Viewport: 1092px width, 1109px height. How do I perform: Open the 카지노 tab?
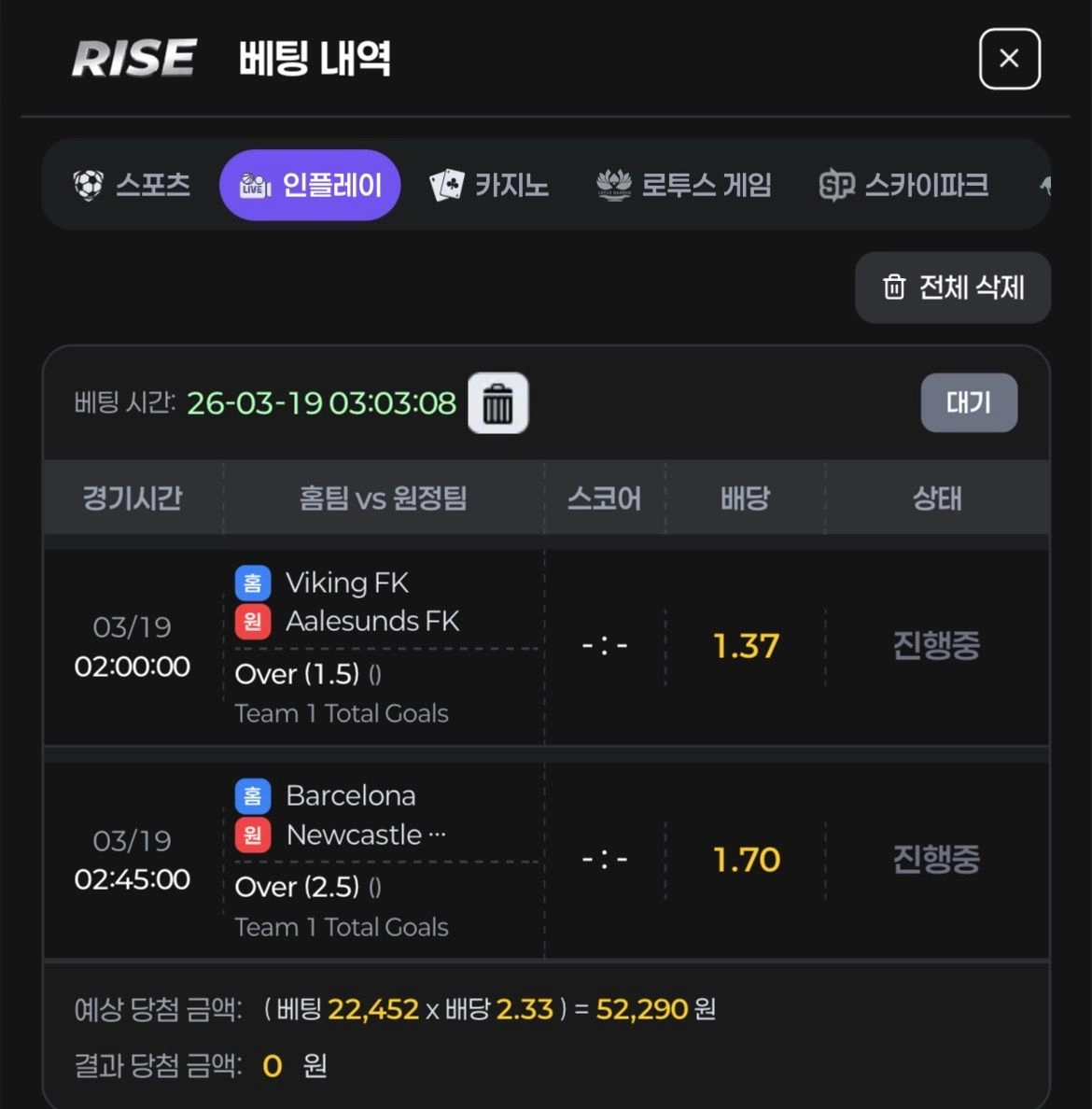(x=489, y=186)
